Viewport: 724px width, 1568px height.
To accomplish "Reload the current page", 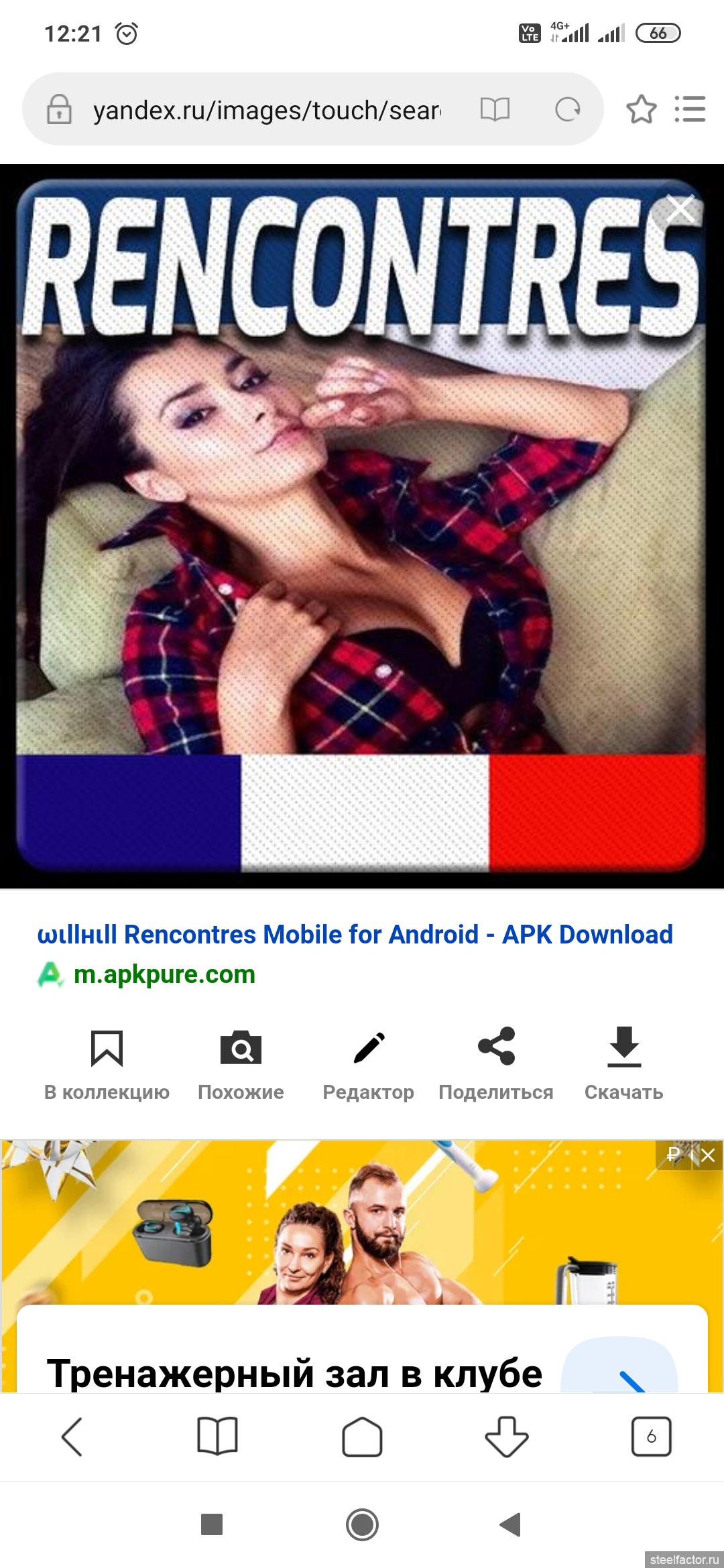I will coord(567,109).
